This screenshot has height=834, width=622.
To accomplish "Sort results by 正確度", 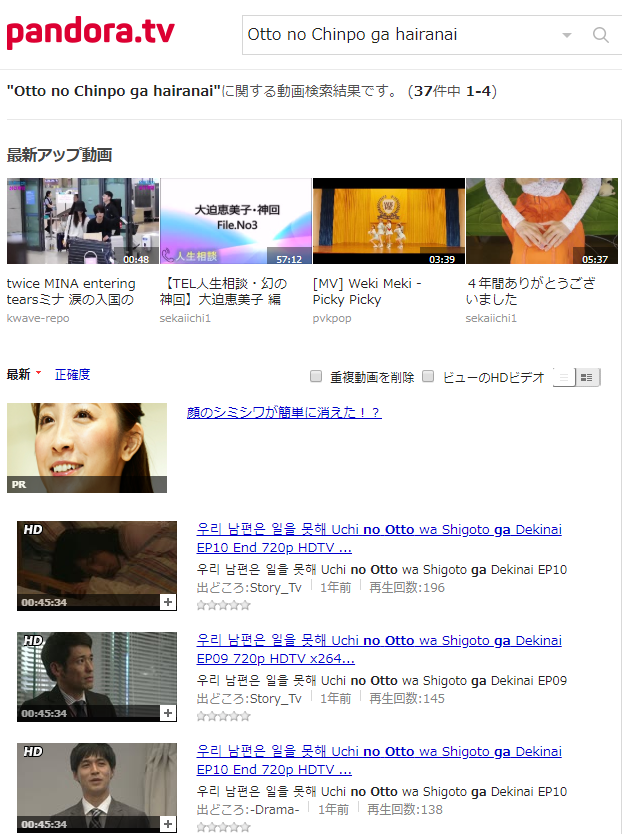I will point(72,374).
